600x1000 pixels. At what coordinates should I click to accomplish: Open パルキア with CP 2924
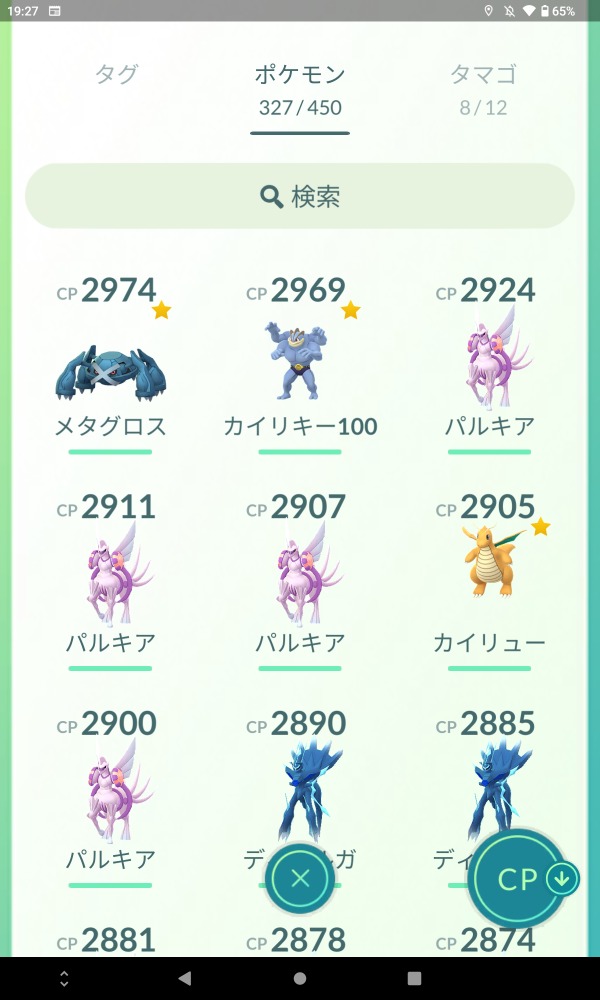[490, 366]
